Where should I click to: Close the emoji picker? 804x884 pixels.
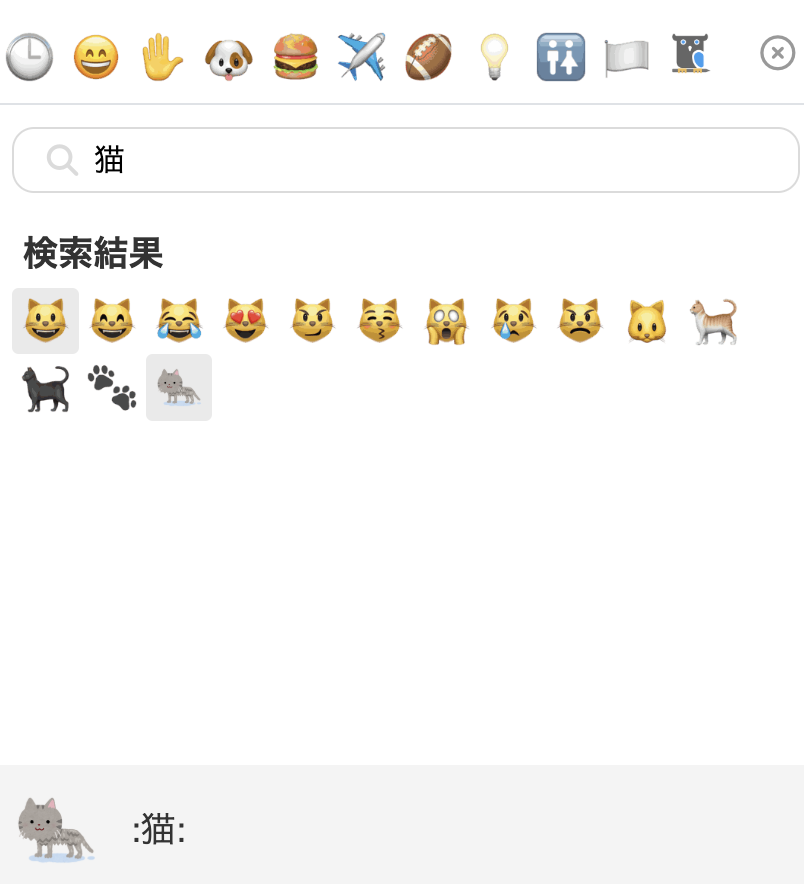coord(777,53)
